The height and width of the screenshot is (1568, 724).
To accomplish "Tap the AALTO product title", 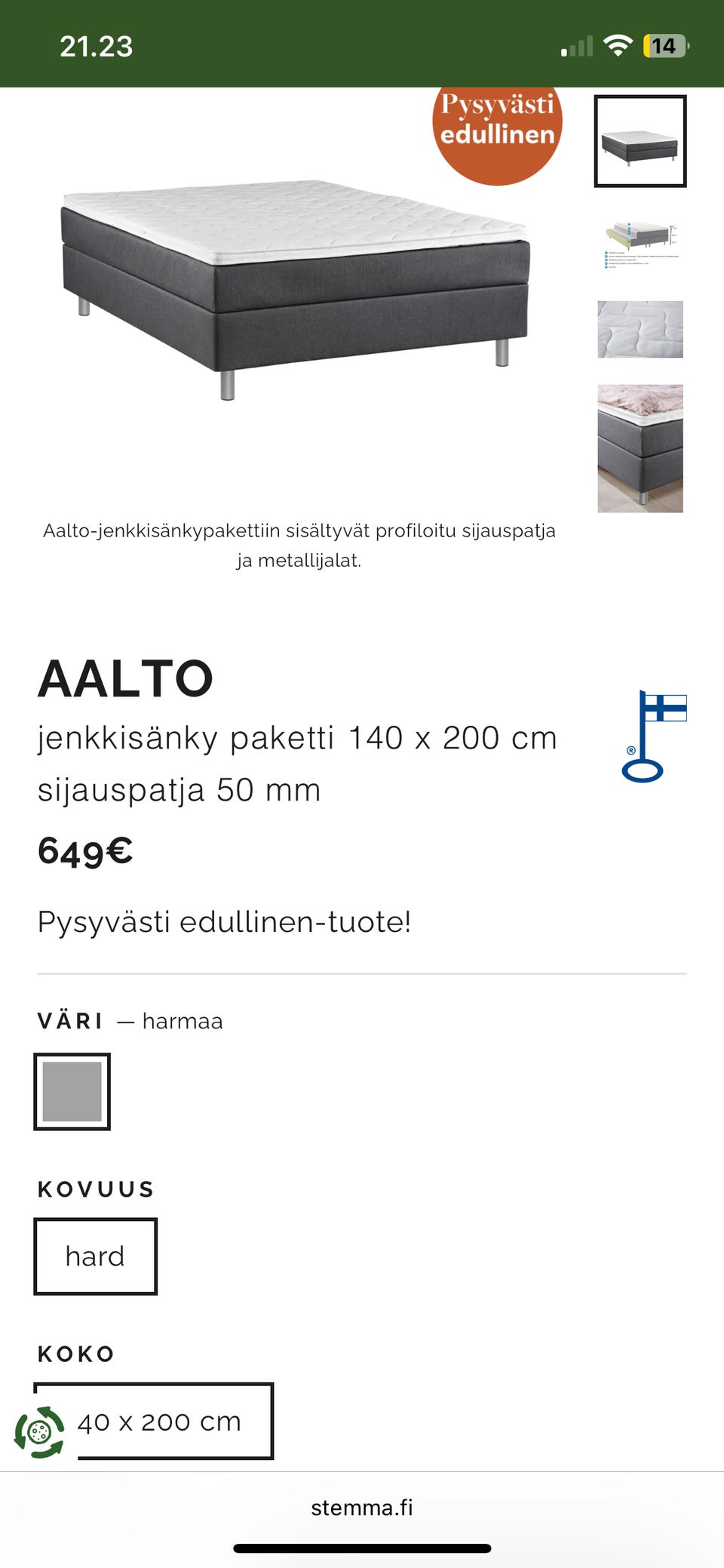I will [125, 678].
